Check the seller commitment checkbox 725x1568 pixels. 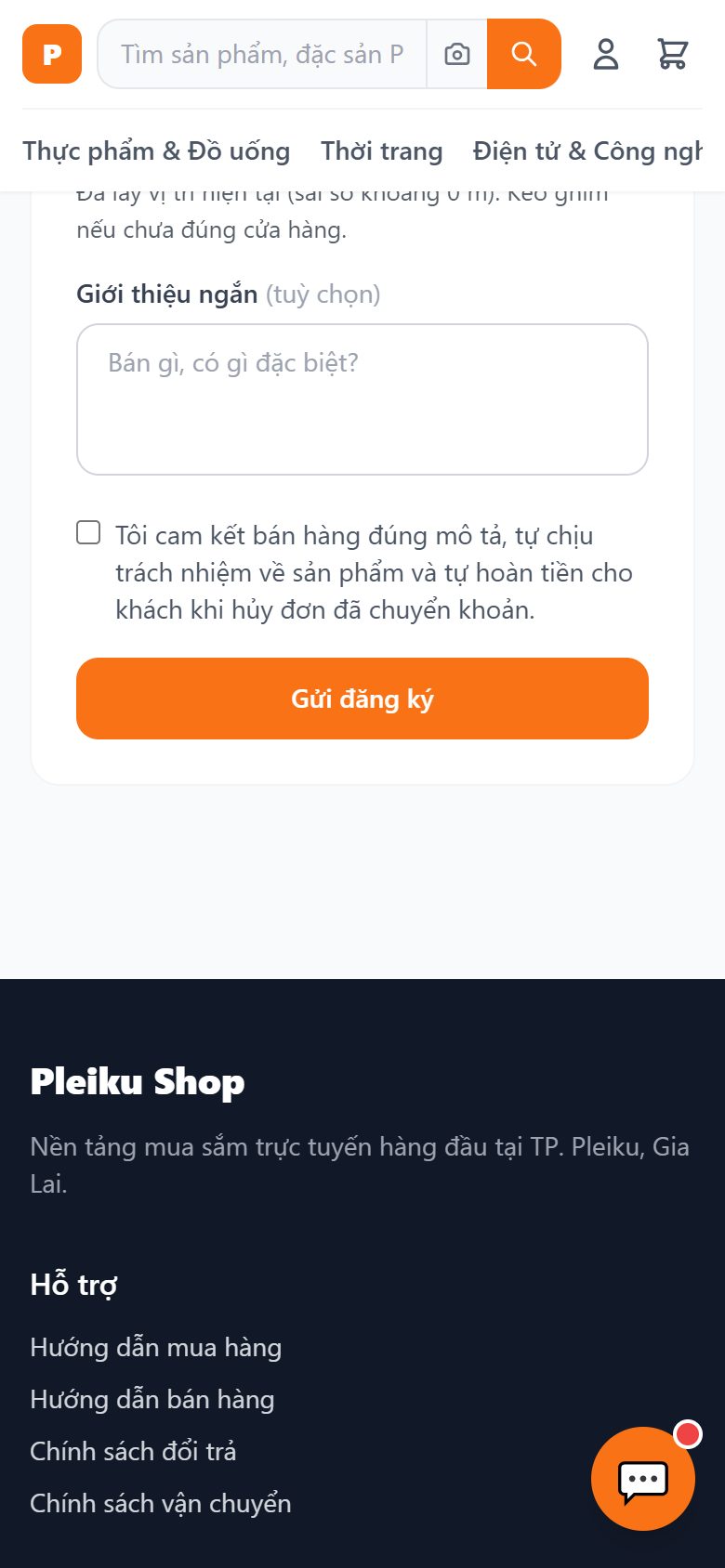88,532
